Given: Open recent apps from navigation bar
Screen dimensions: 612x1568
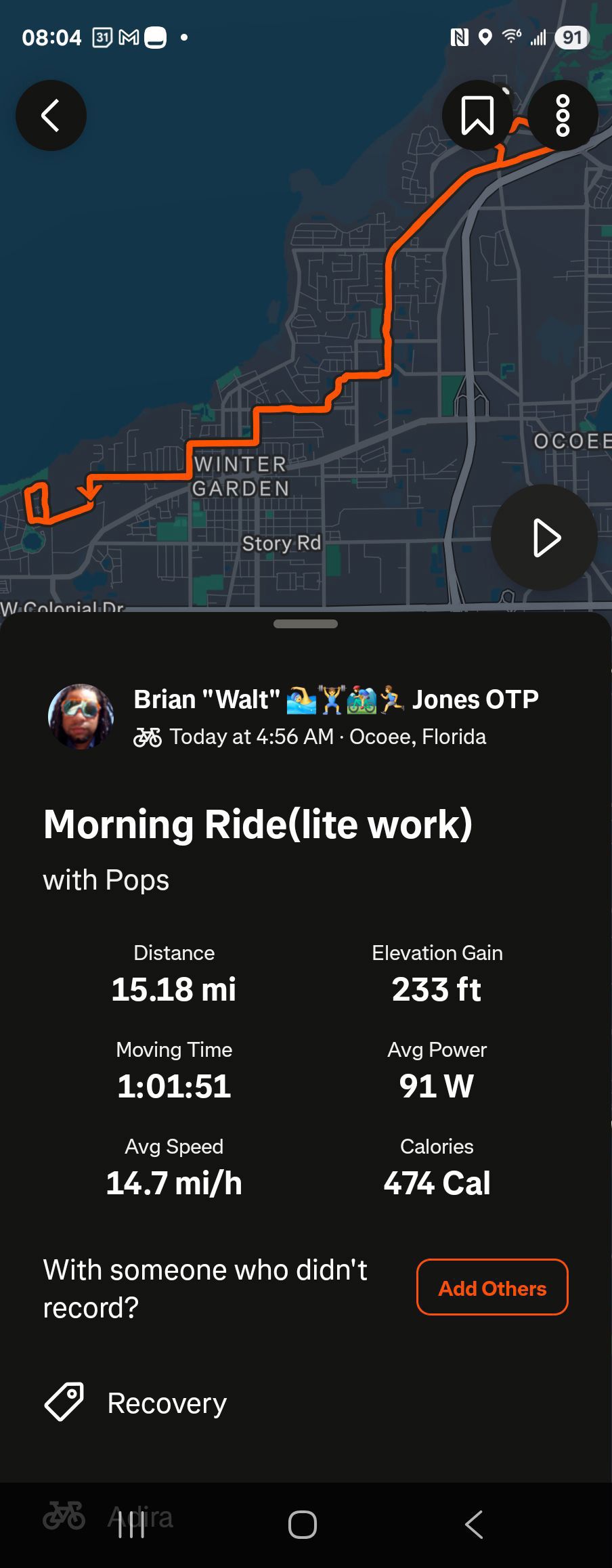Looking at the screenshot, I should [131, 1525].
